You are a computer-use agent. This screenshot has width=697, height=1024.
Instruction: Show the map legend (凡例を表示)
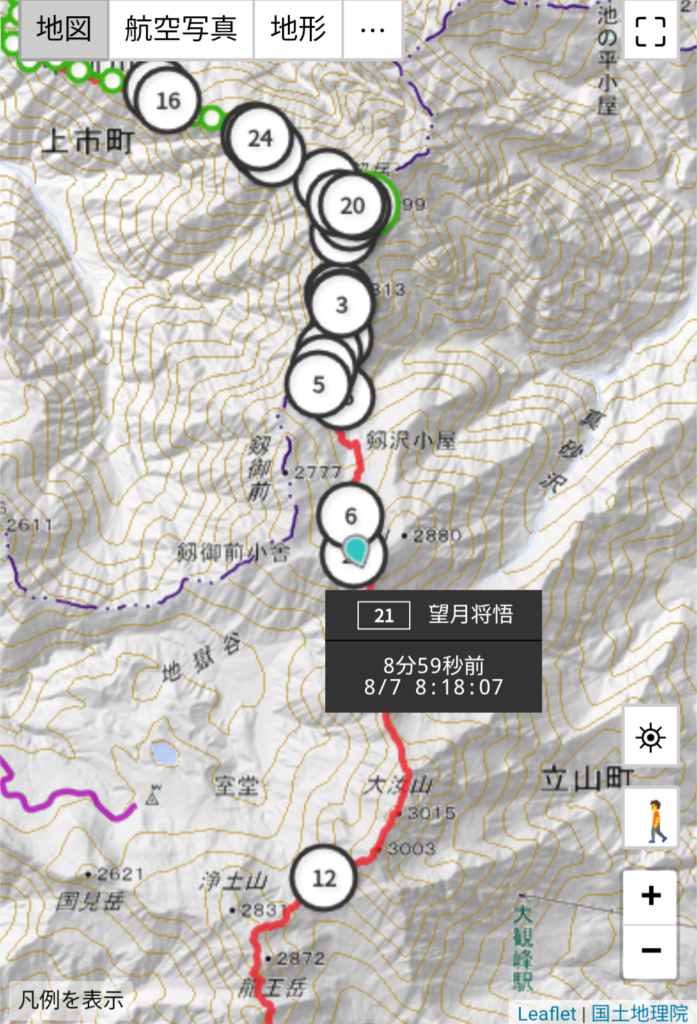71,998
